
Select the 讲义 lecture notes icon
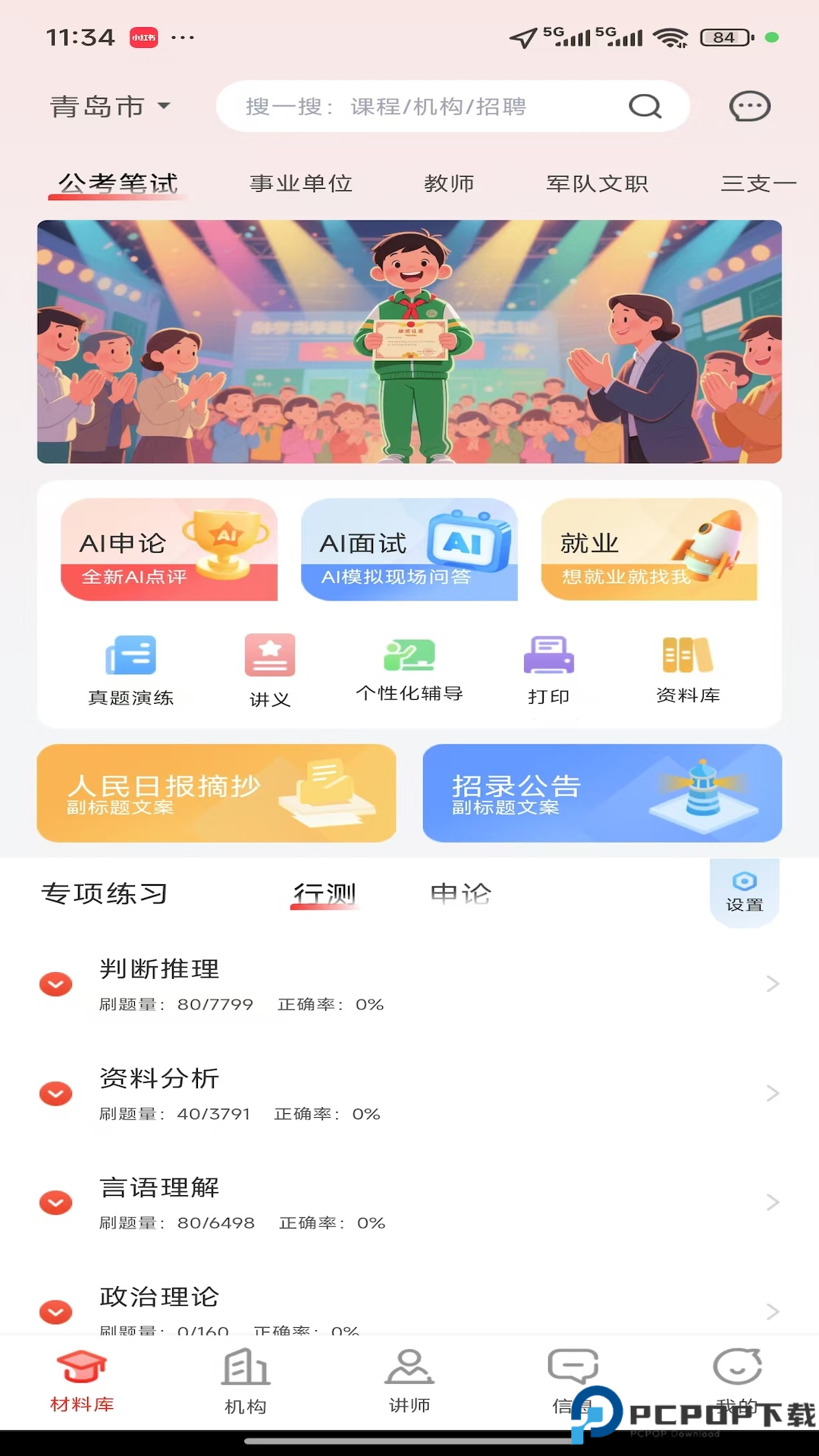(269, 667)
